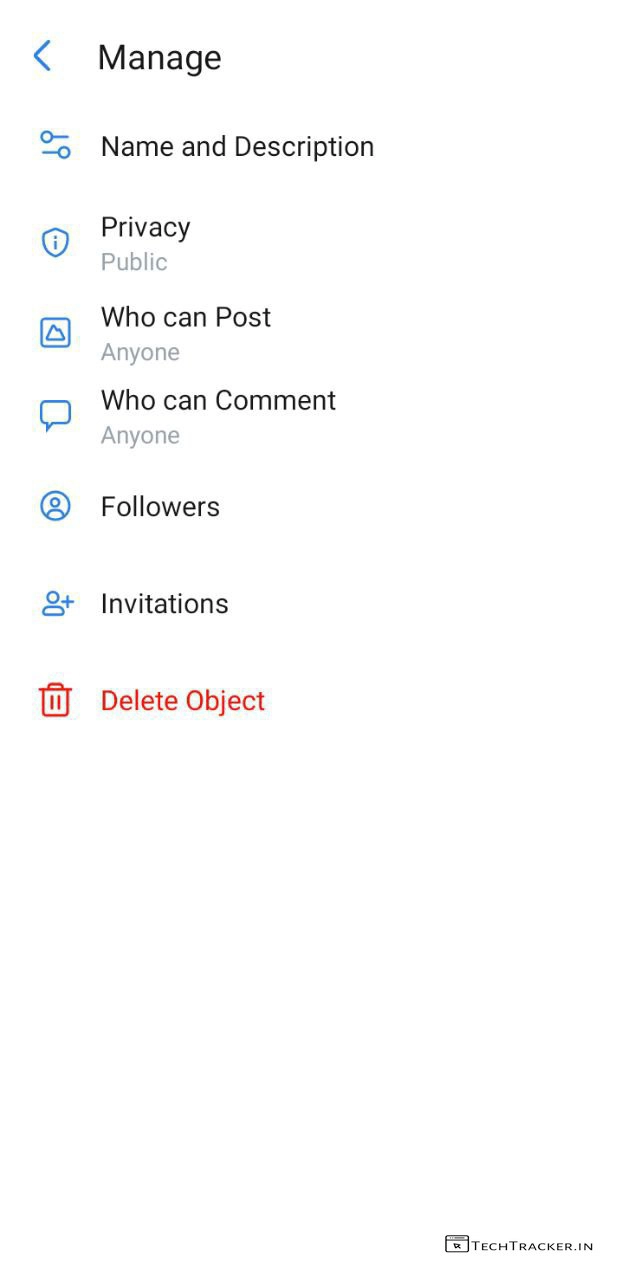The width and height of the screenshot is (624, 1280).
Task: View the Followers list
Action: point(160,507)
